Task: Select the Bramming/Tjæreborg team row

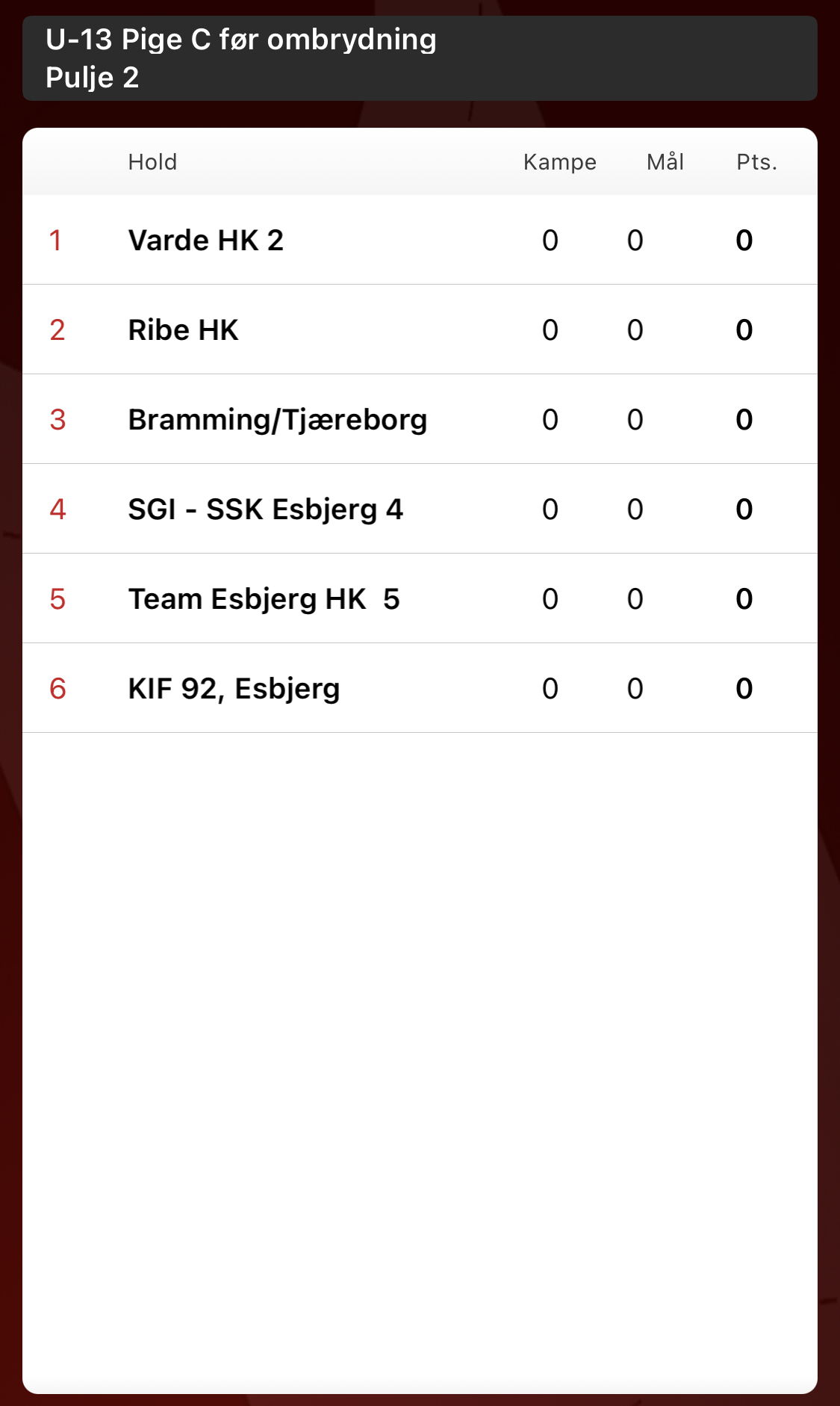Action: [x=420, y=419]
